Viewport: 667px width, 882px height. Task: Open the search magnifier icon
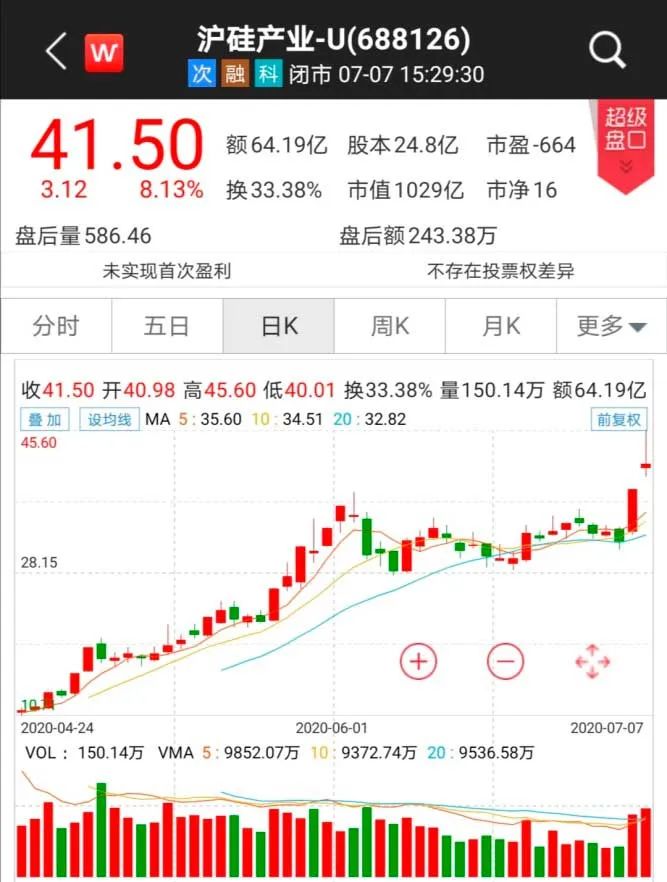coord(607,49)
